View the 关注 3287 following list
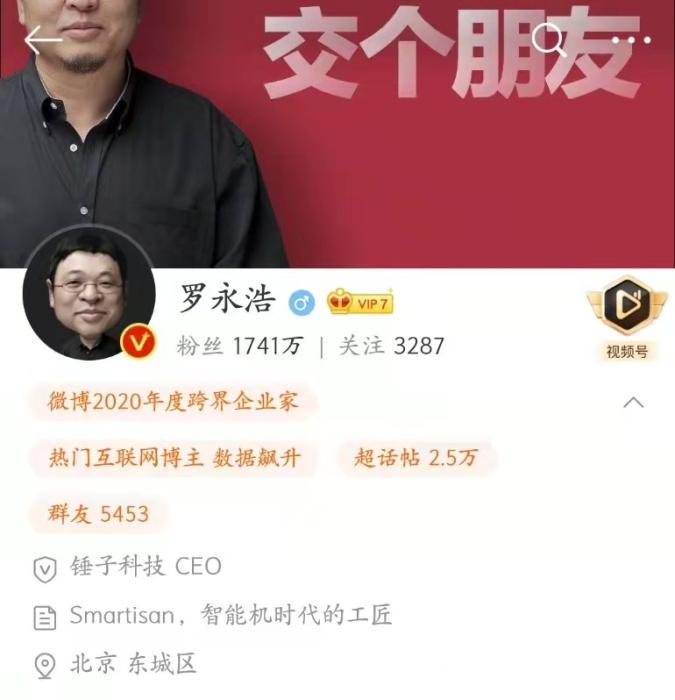This screenshot has width=675, height=700. (391, 346)
